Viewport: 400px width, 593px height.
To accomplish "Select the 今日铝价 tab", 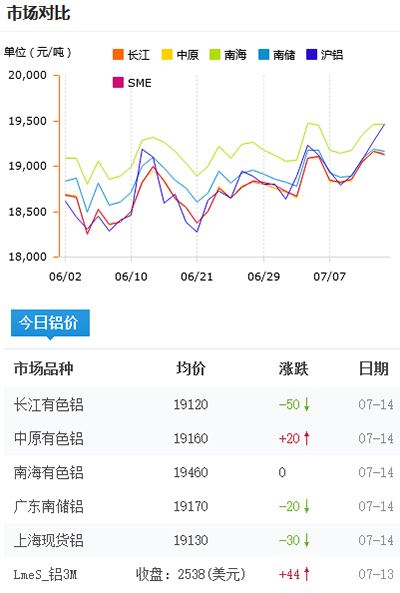I will tap(50, 323).
